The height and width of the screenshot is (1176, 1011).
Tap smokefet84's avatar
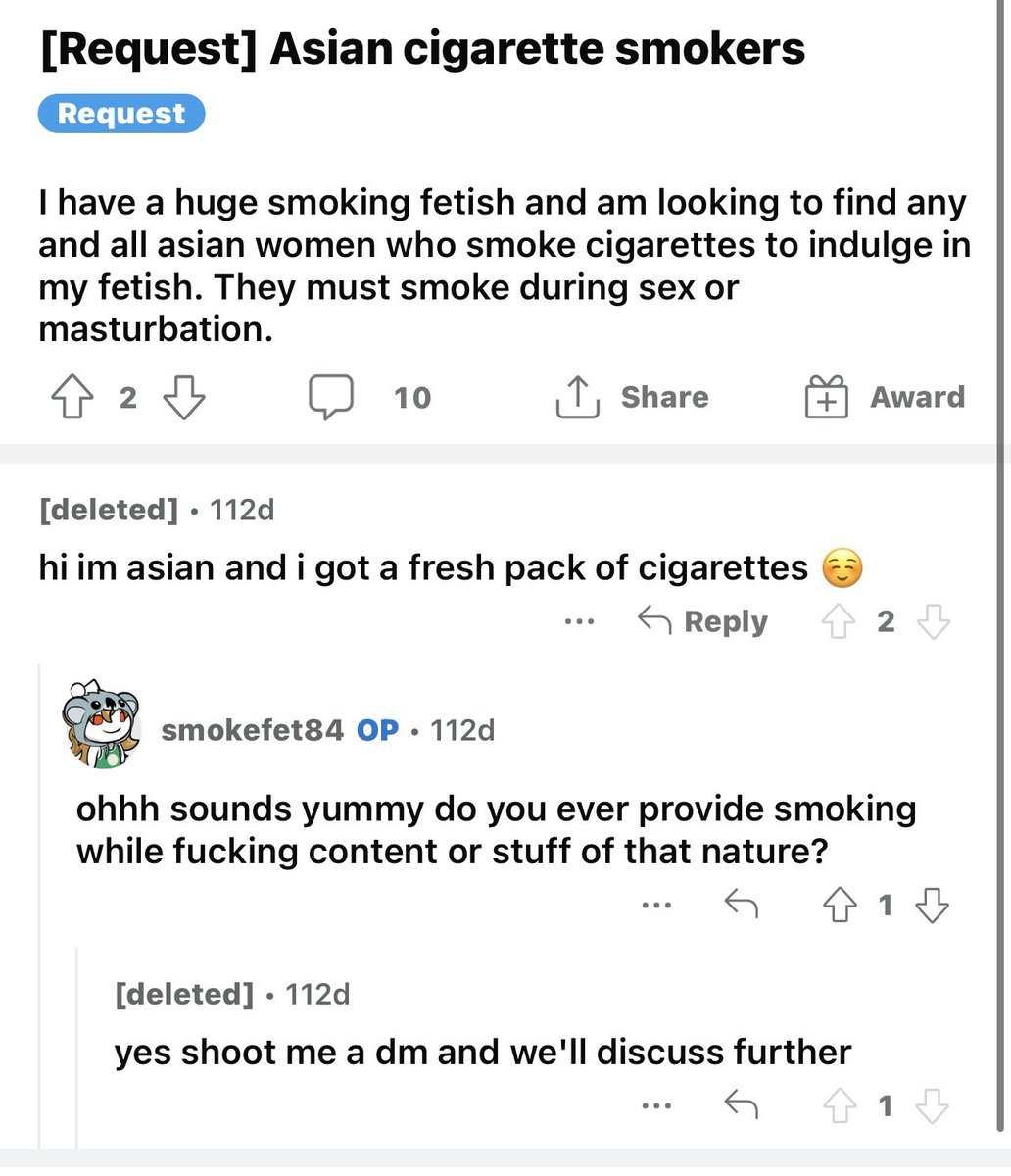(101, 723)
